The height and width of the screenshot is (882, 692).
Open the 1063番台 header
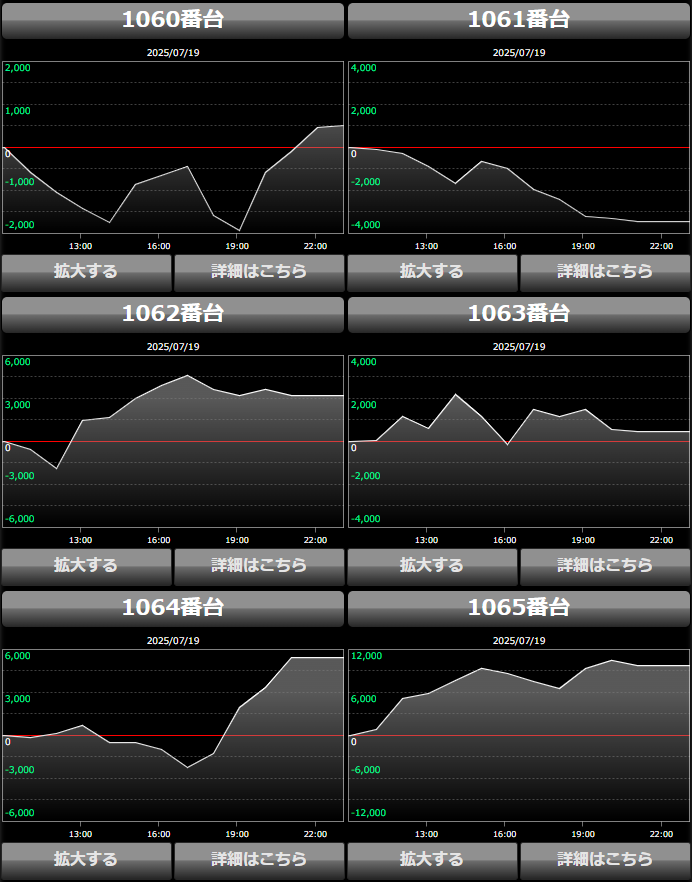click(x=519, y=314)
